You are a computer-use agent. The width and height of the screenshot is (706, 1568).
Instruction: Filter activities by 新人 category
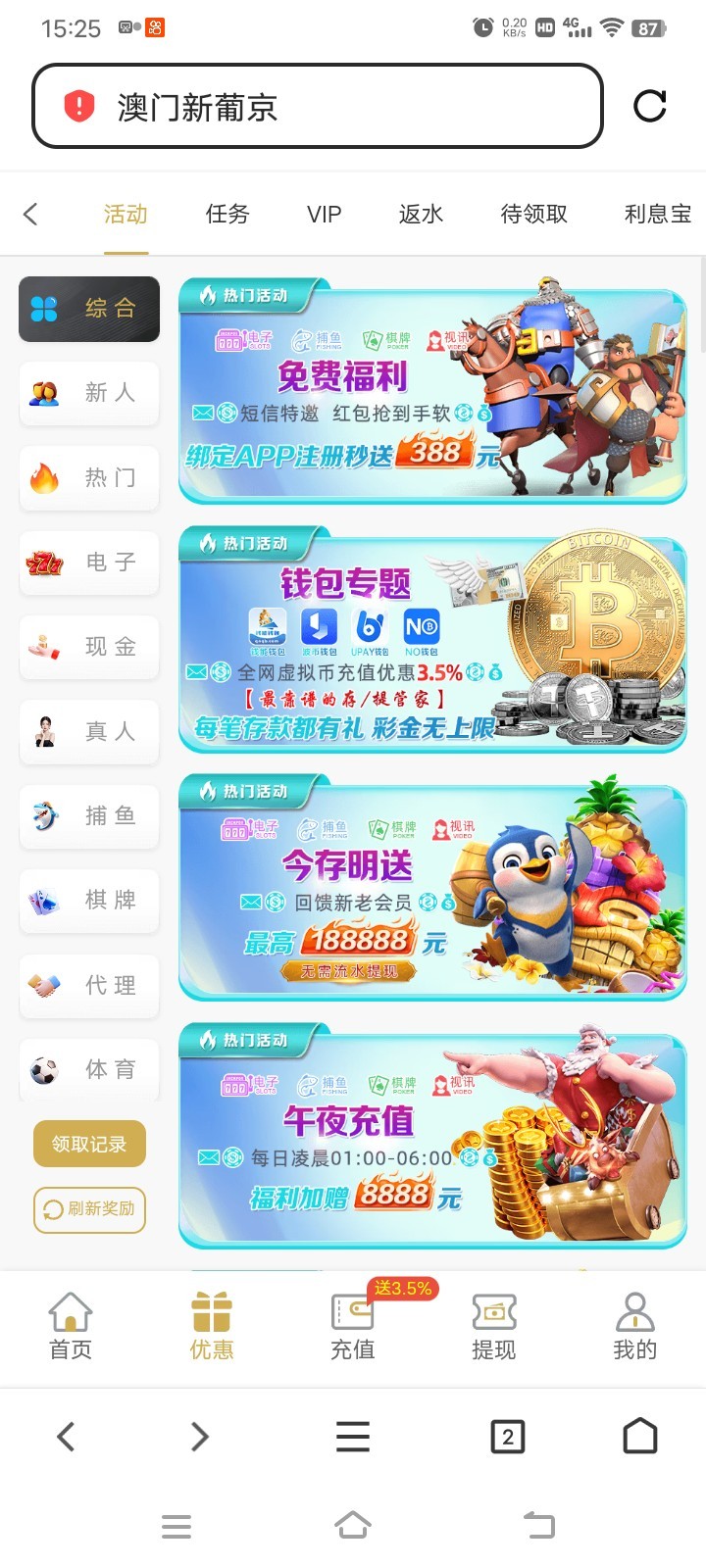[89, 393]
